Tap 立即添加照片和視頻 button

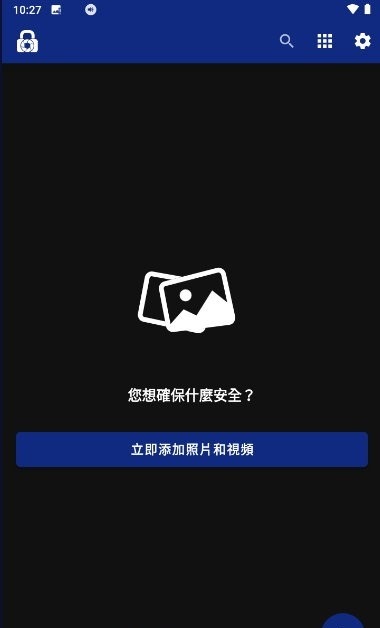192,449
